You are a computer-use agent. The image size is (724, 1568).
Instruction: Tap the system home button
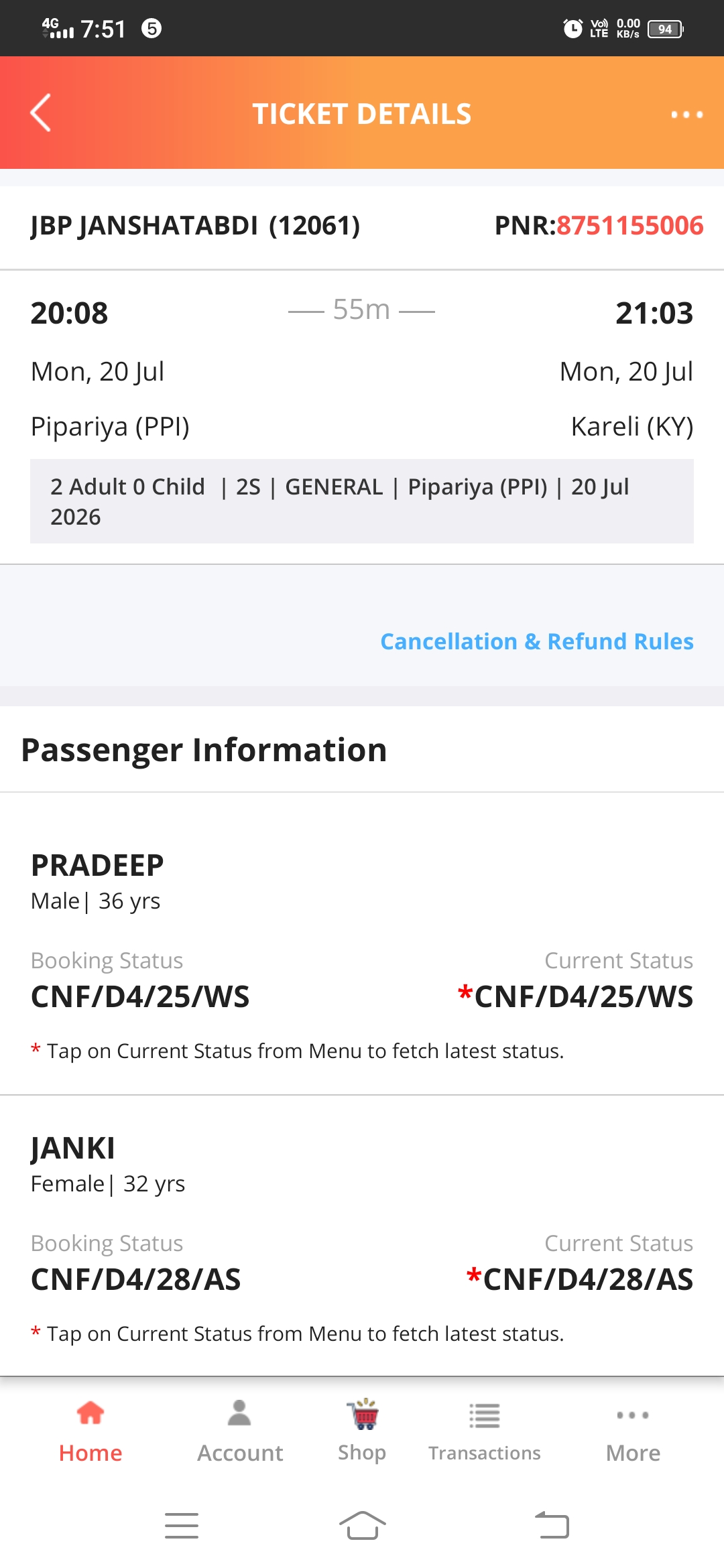tap(362, 1526)
